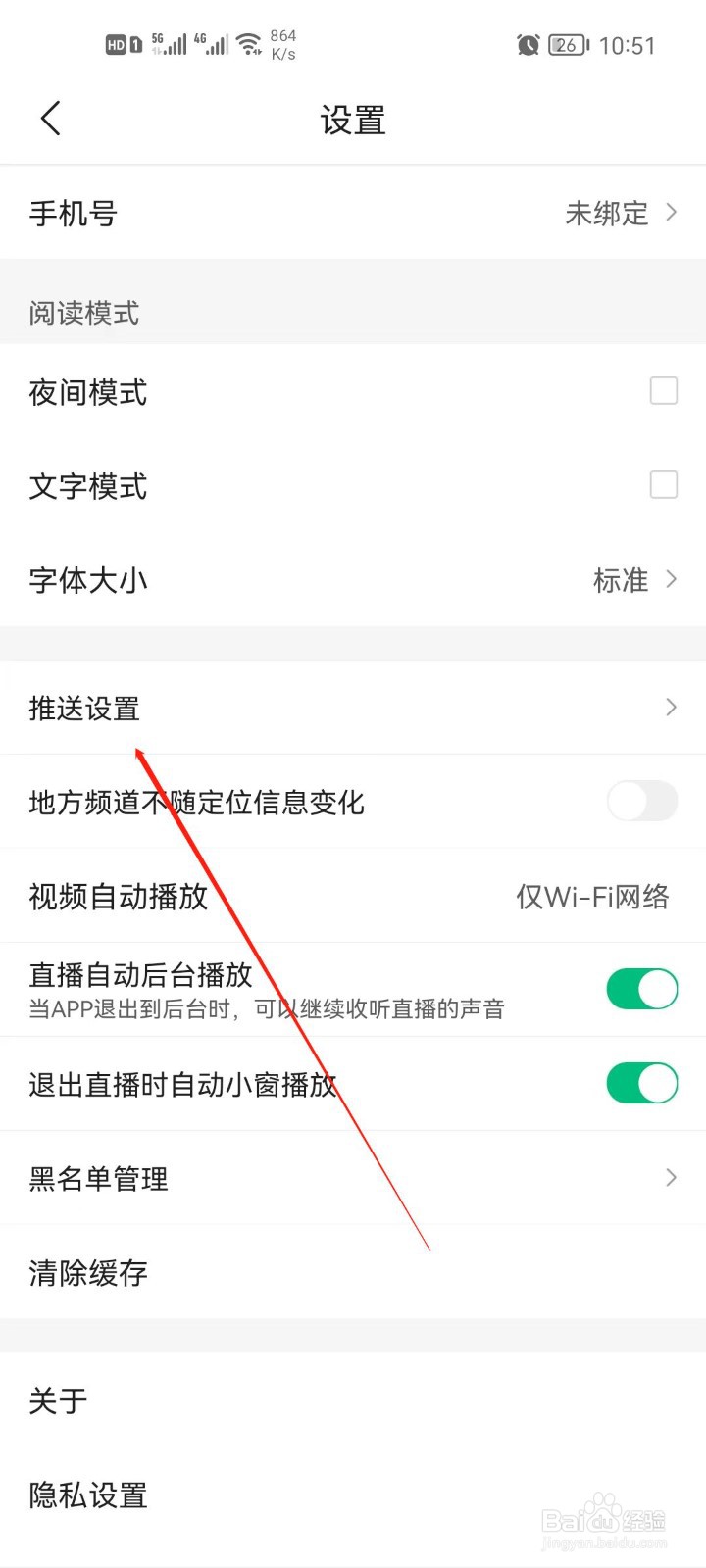The height and width of the screenshot is (1568, 706).
Task: Bind phone number via 手机号 未绑定
Action: (353, 213)
